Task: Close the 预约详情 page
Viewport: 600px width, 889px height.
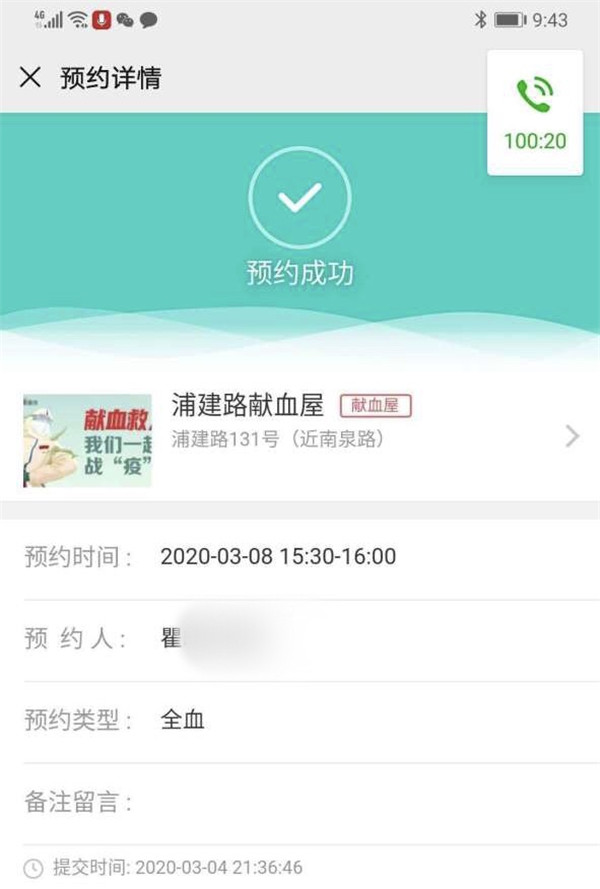Action: [x=30, y=78]
